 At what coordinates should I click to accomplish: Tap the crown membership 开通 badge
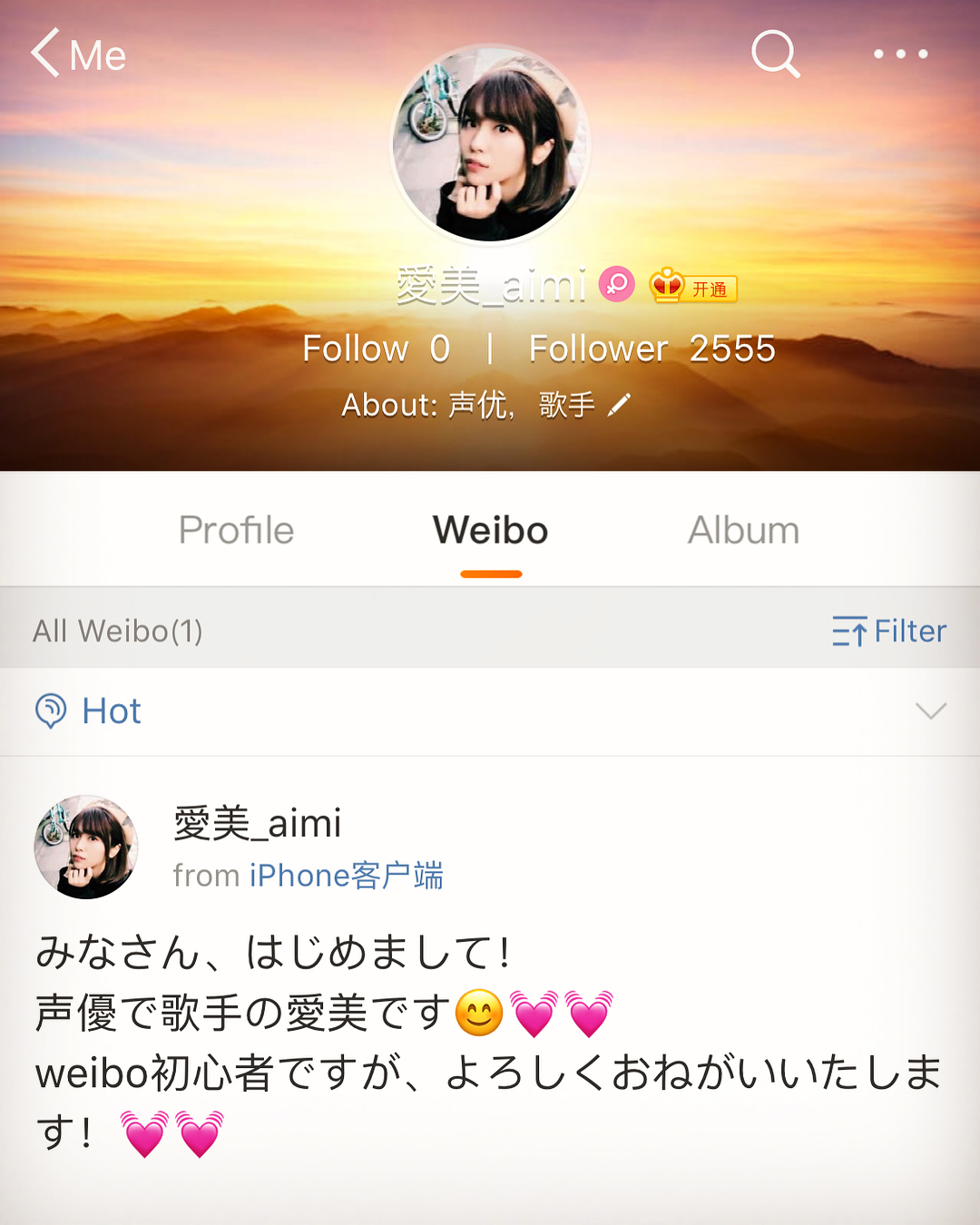(x=693, y=287)
